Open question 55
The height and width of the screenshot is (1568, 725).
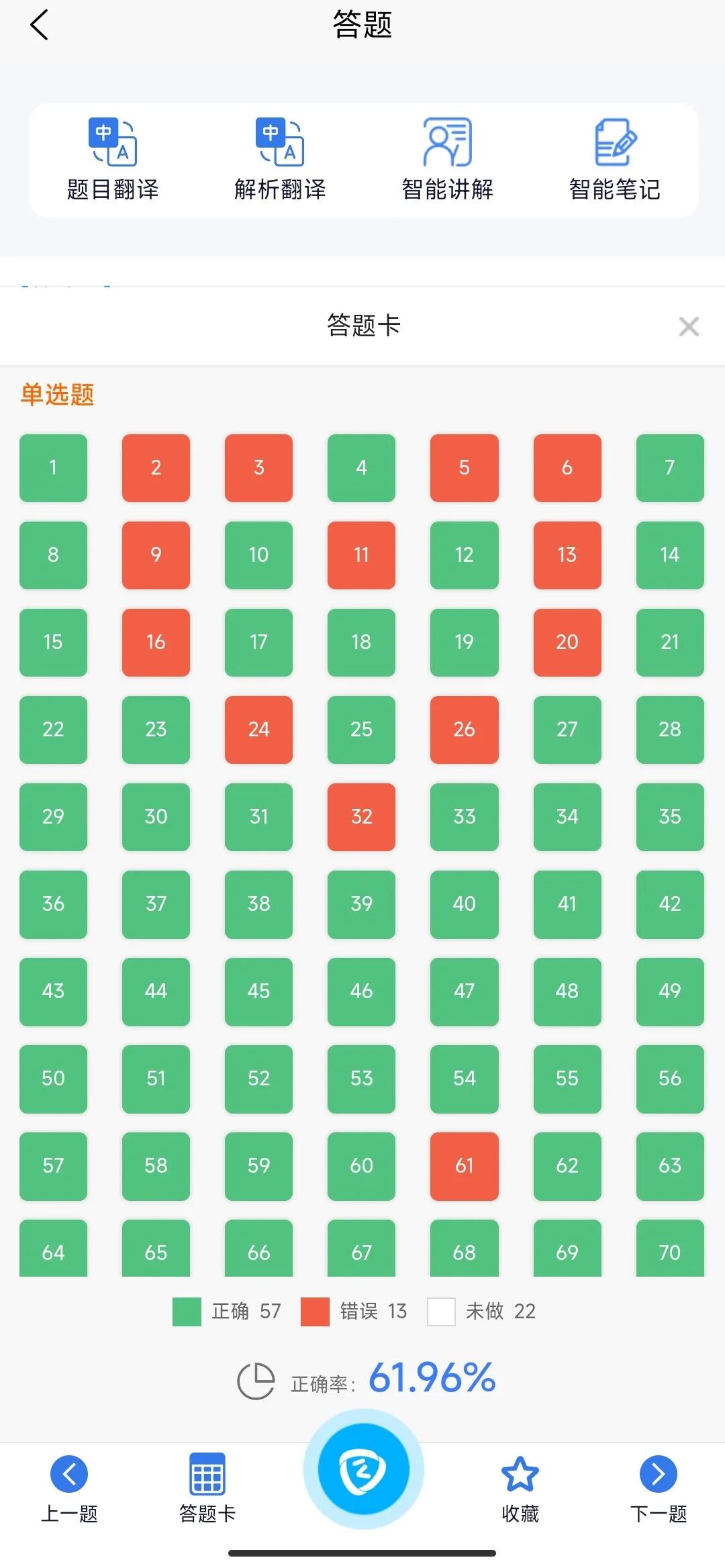(567, 1079)
